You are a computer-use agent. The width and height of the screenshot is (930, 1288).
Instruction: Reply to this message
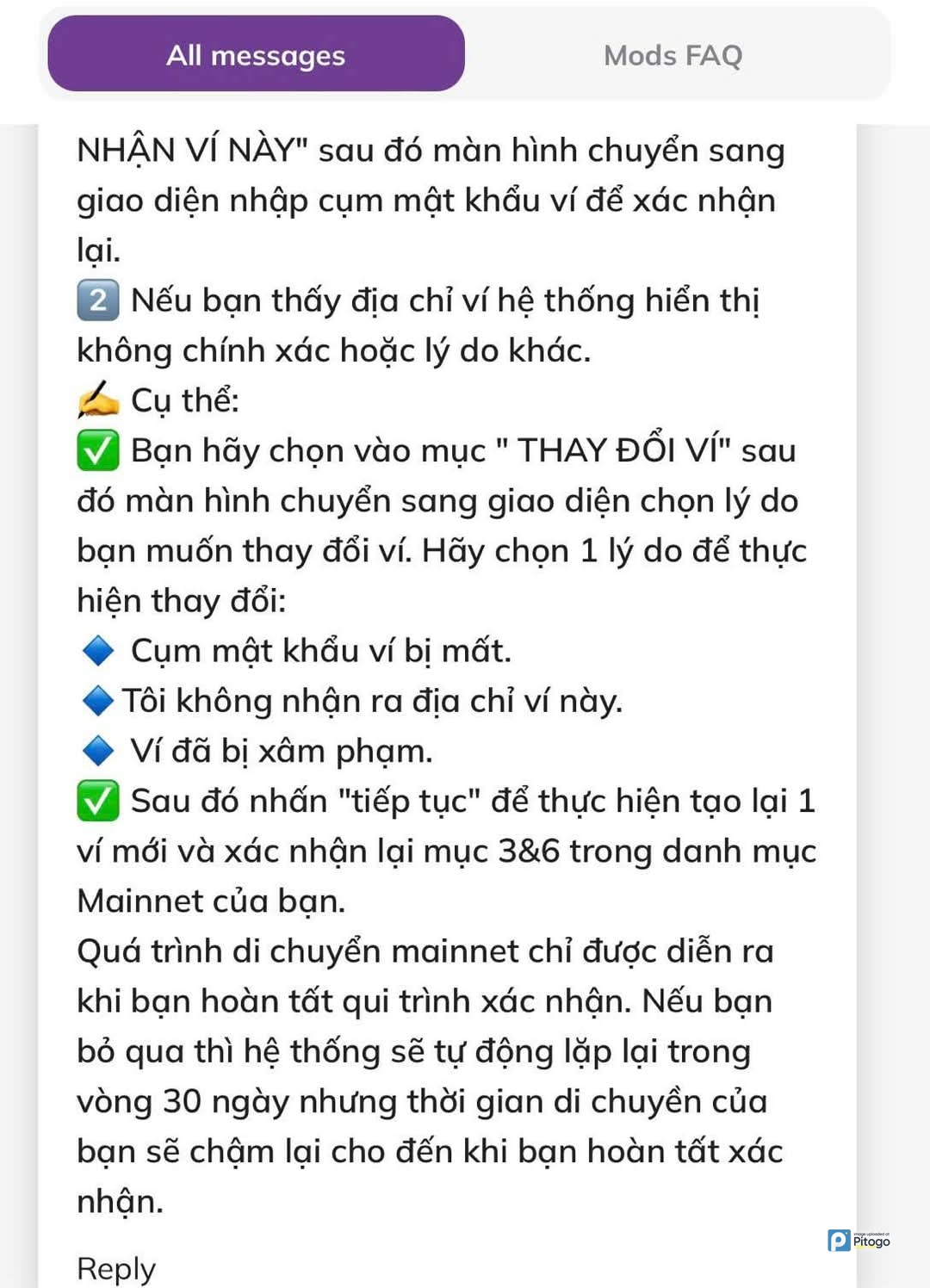point(116,1267)
